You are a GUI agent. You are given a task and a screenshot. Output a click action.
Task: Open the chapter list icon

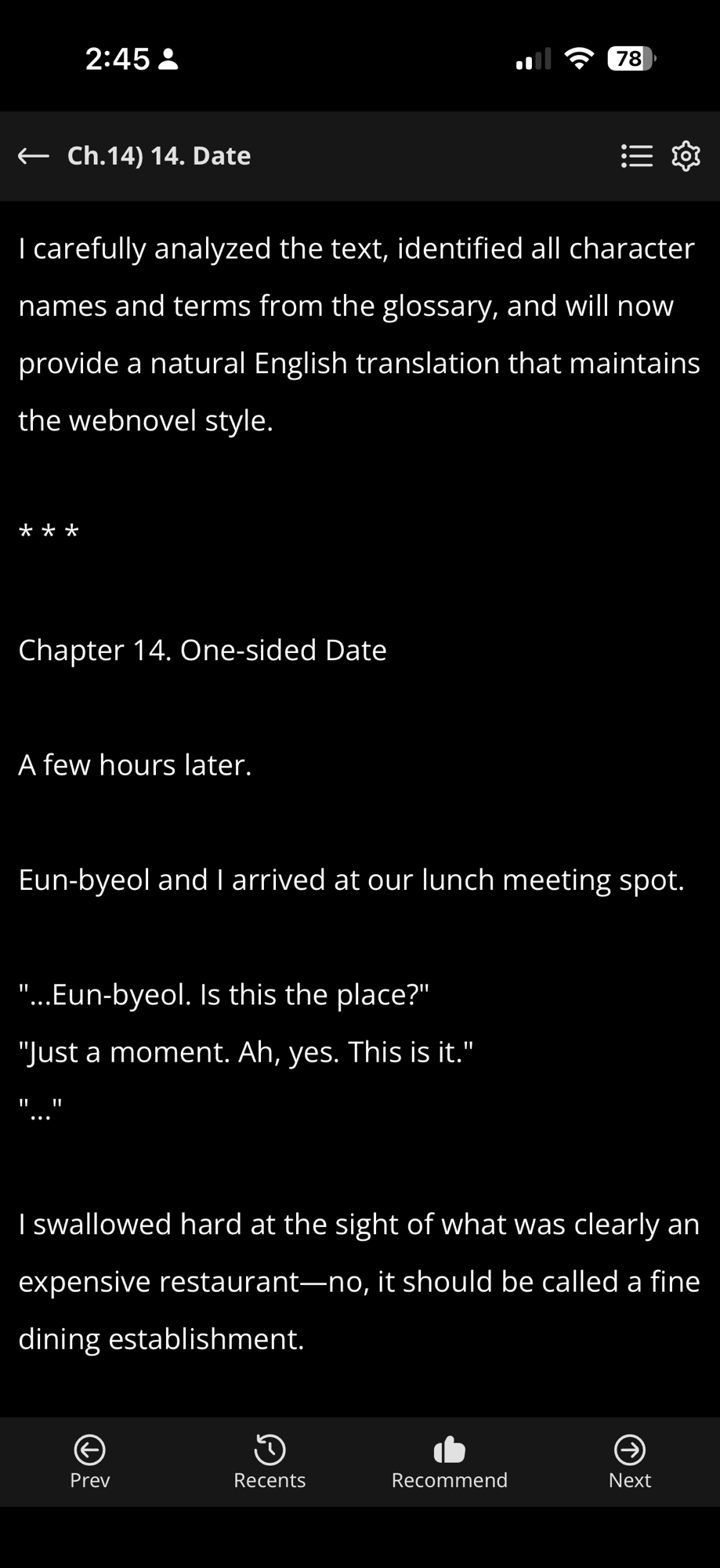tap(636, 156)
